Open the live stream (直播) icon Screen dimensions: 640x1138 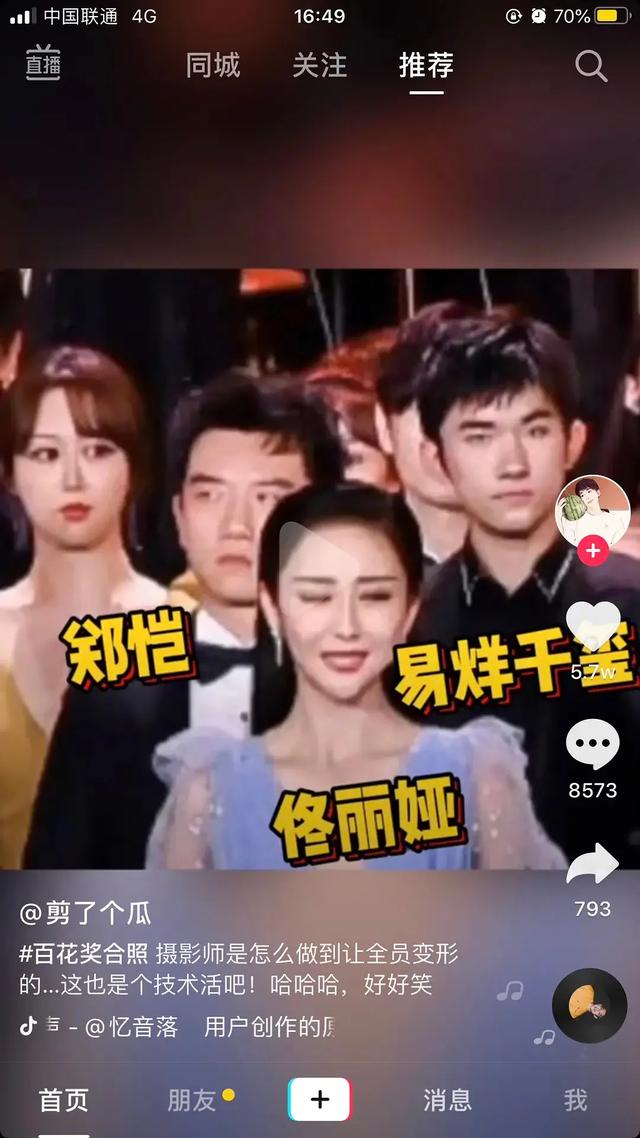coord(43,63)
